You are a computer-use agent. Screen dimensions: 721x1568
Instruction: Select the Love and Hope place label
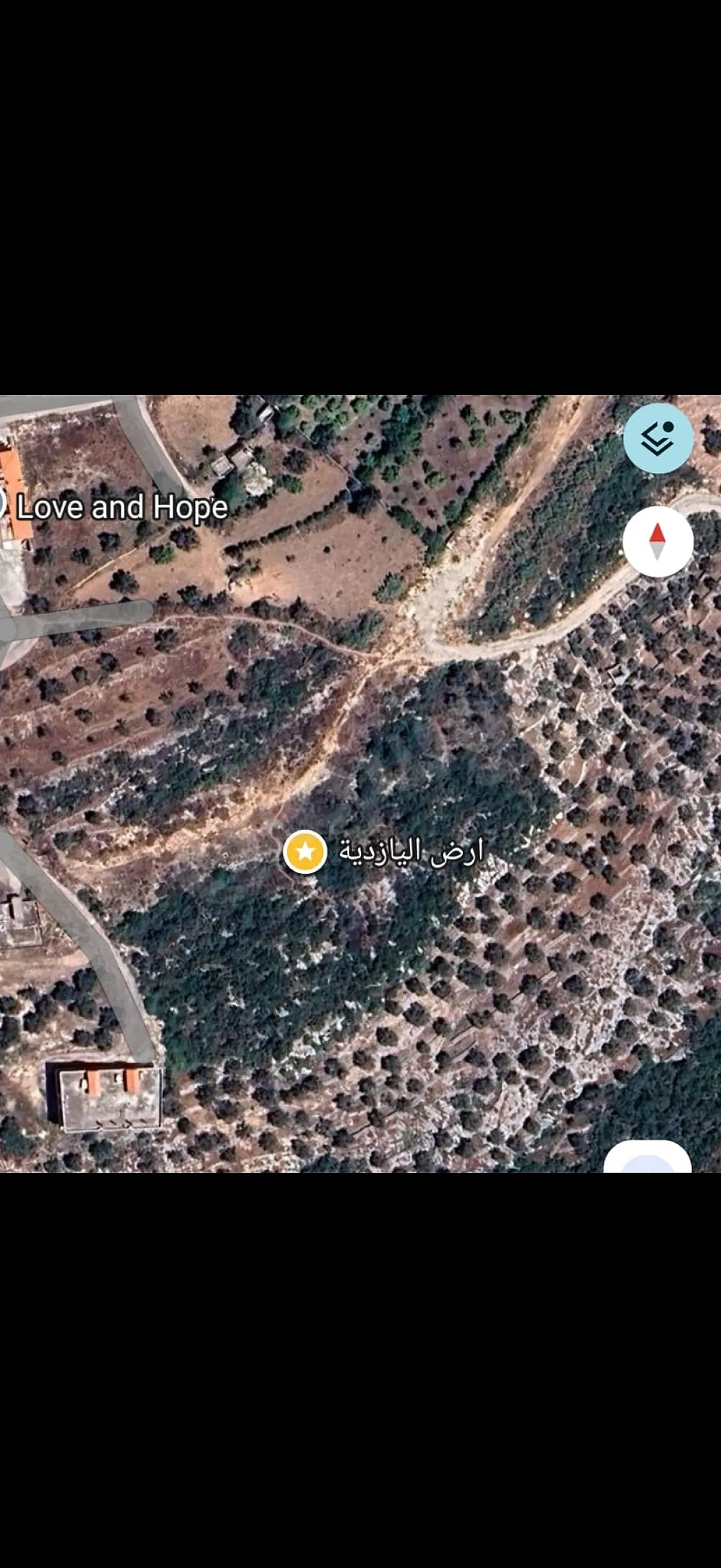122,508
